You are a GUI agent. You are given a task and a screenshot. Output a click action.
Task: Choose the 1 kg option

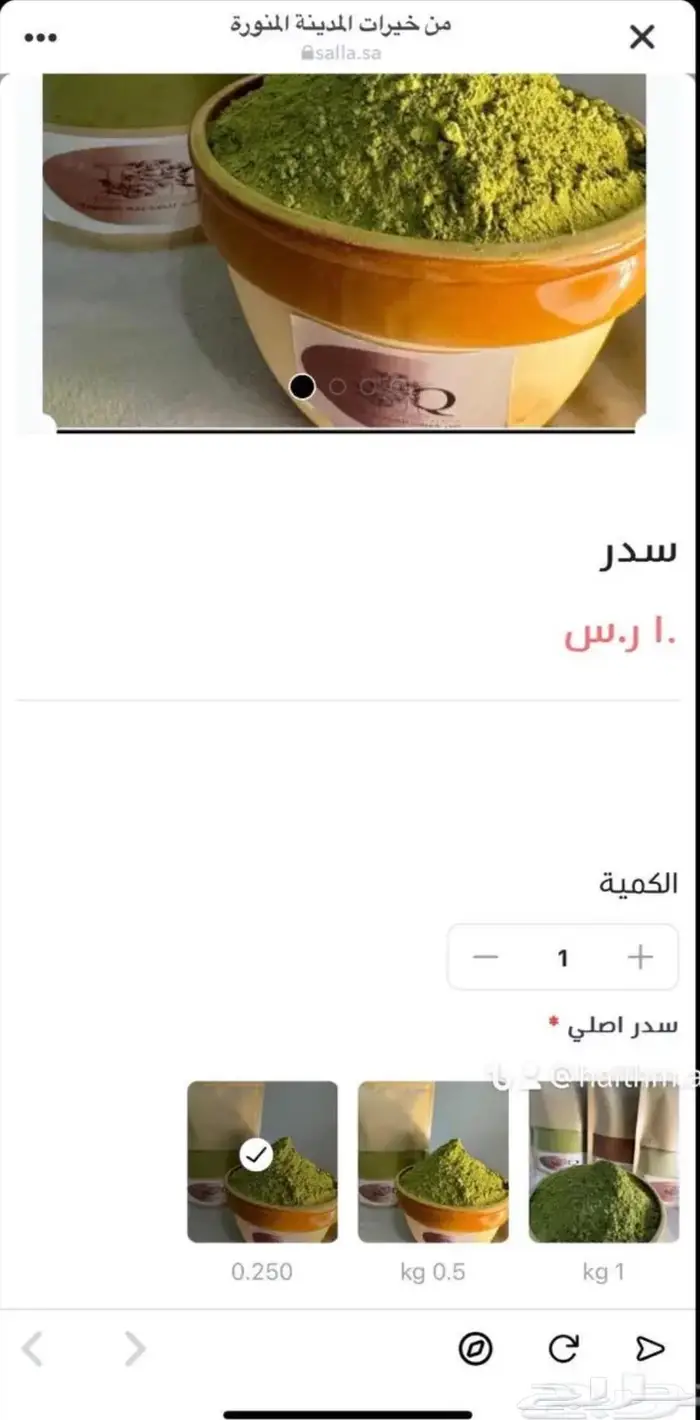coord(603,1162)
